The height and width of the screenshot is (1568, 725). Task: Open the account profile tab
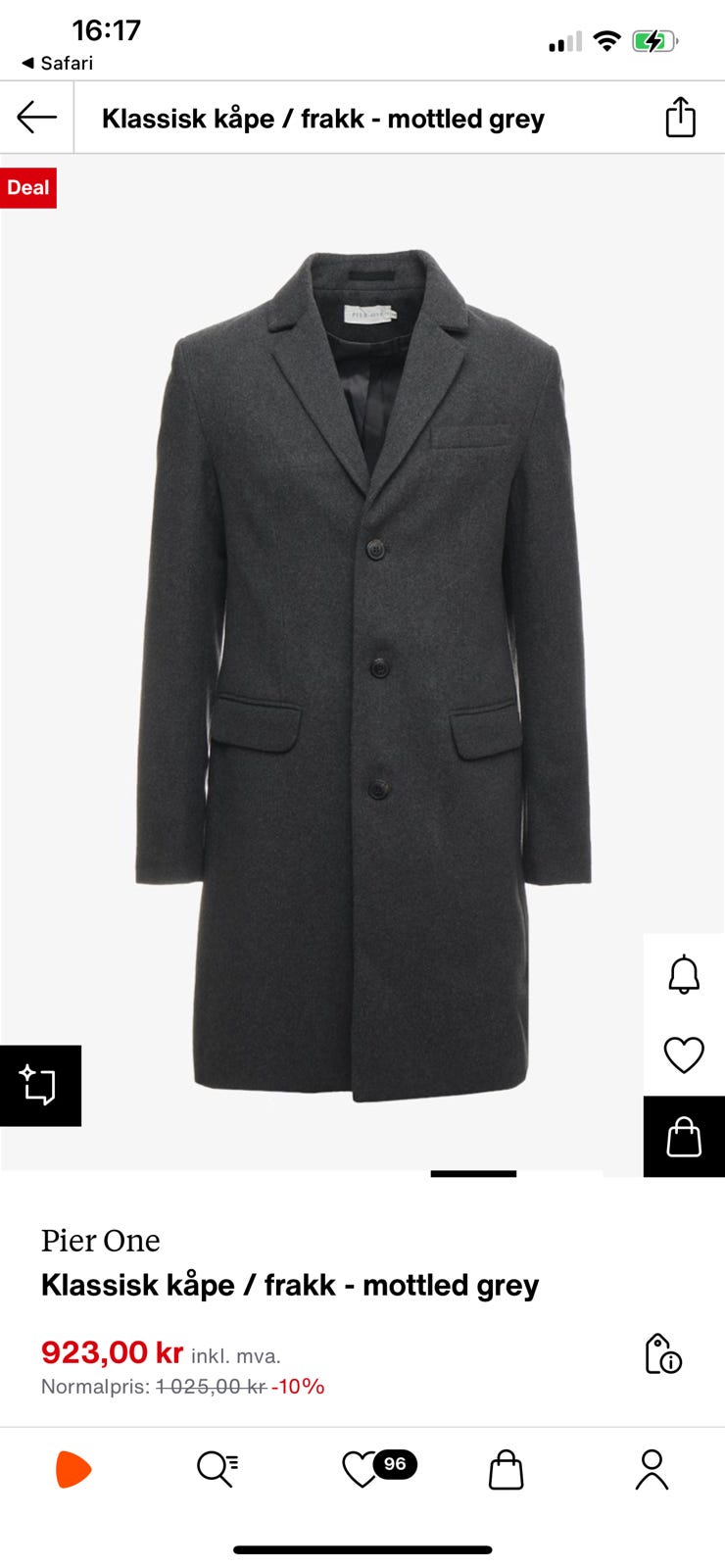pos(652,1470)
